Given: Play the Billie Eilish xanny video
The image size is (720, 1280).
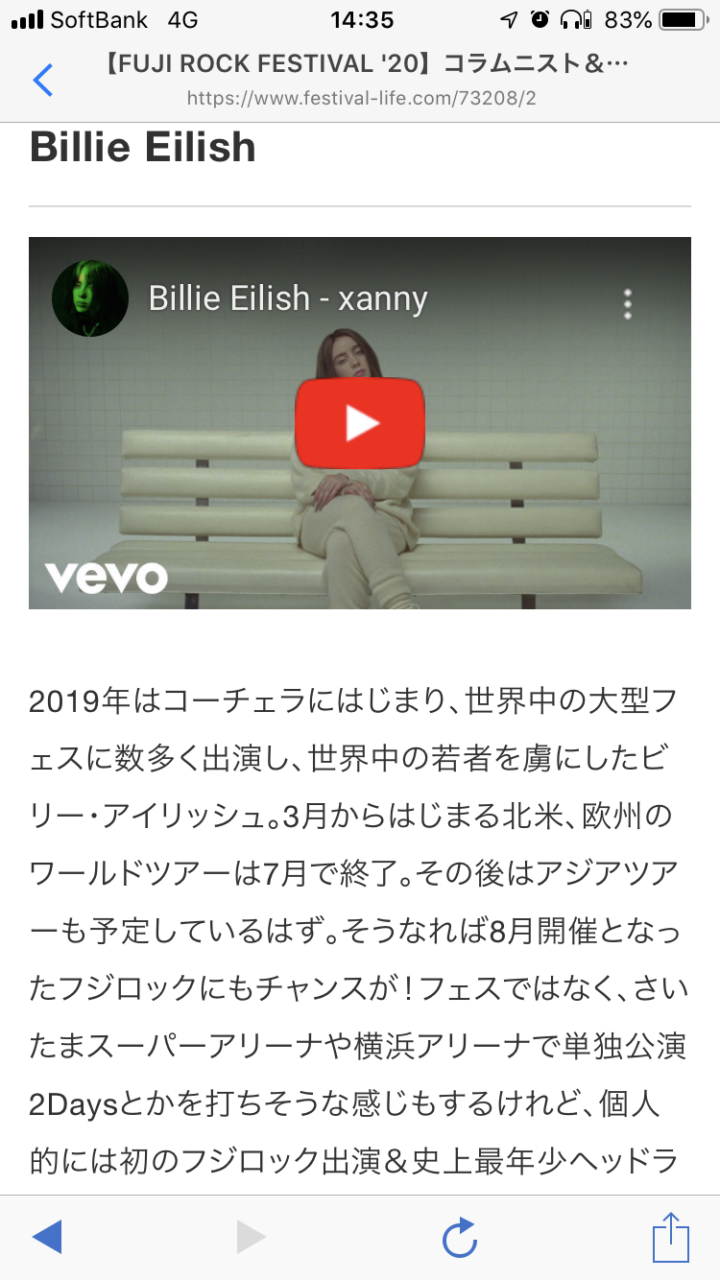Looking at the screenshot, I should coord(360,423).
